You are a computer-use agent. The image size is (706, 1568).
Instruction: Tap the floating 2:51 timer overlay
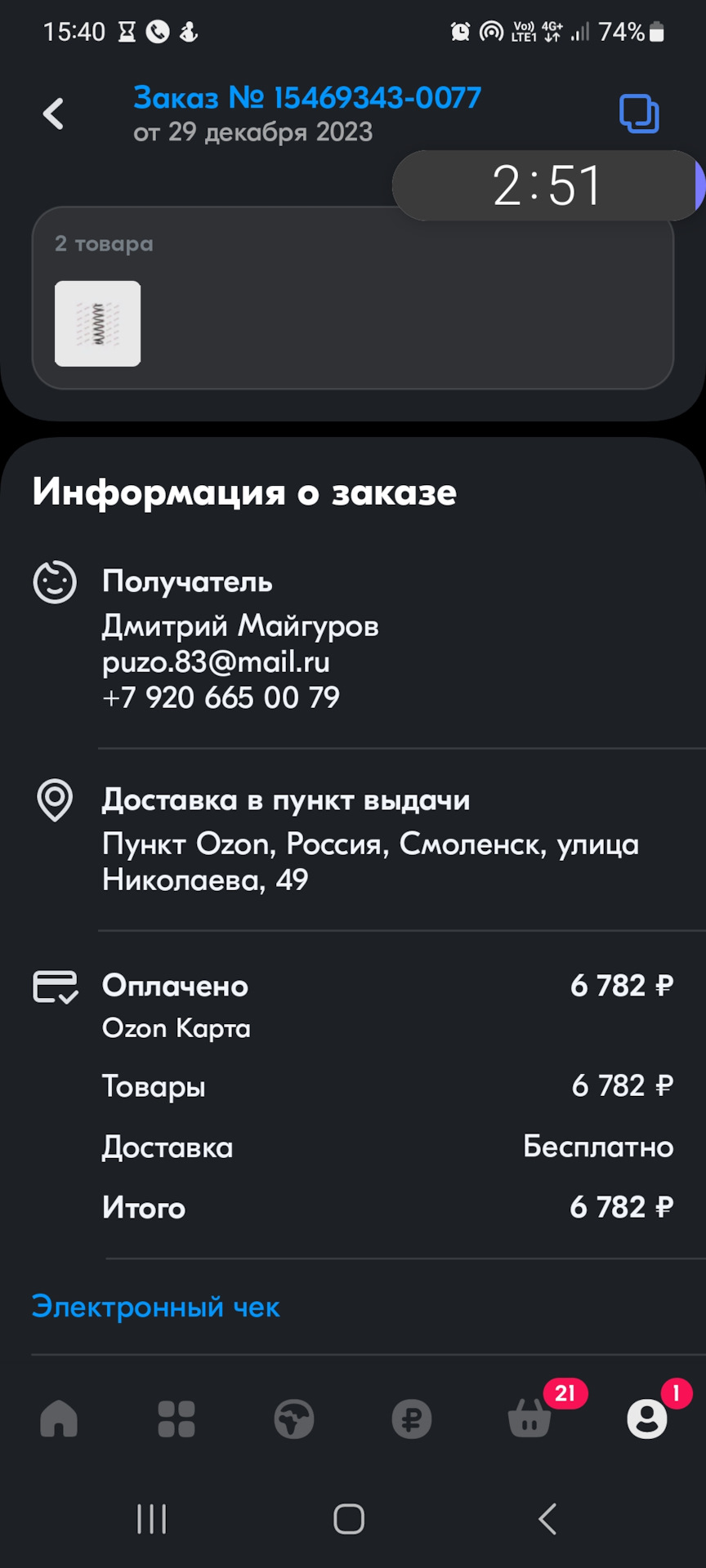[546, 185]
